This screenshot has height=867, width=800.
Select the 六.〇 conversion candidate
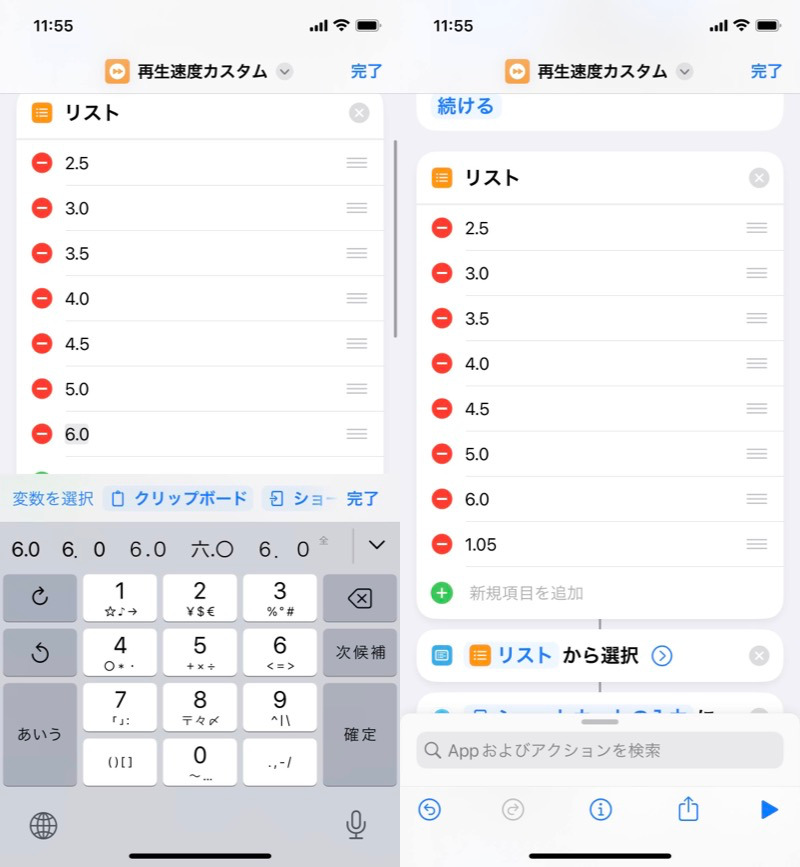click(212, 548)
